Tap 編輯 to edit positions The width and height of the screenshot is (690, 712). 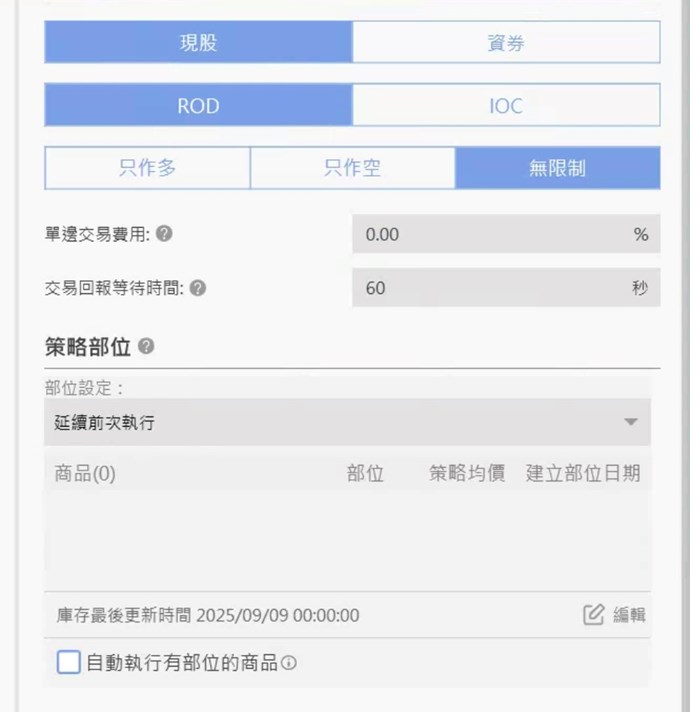pyautogui.click(x=615, y=615)
